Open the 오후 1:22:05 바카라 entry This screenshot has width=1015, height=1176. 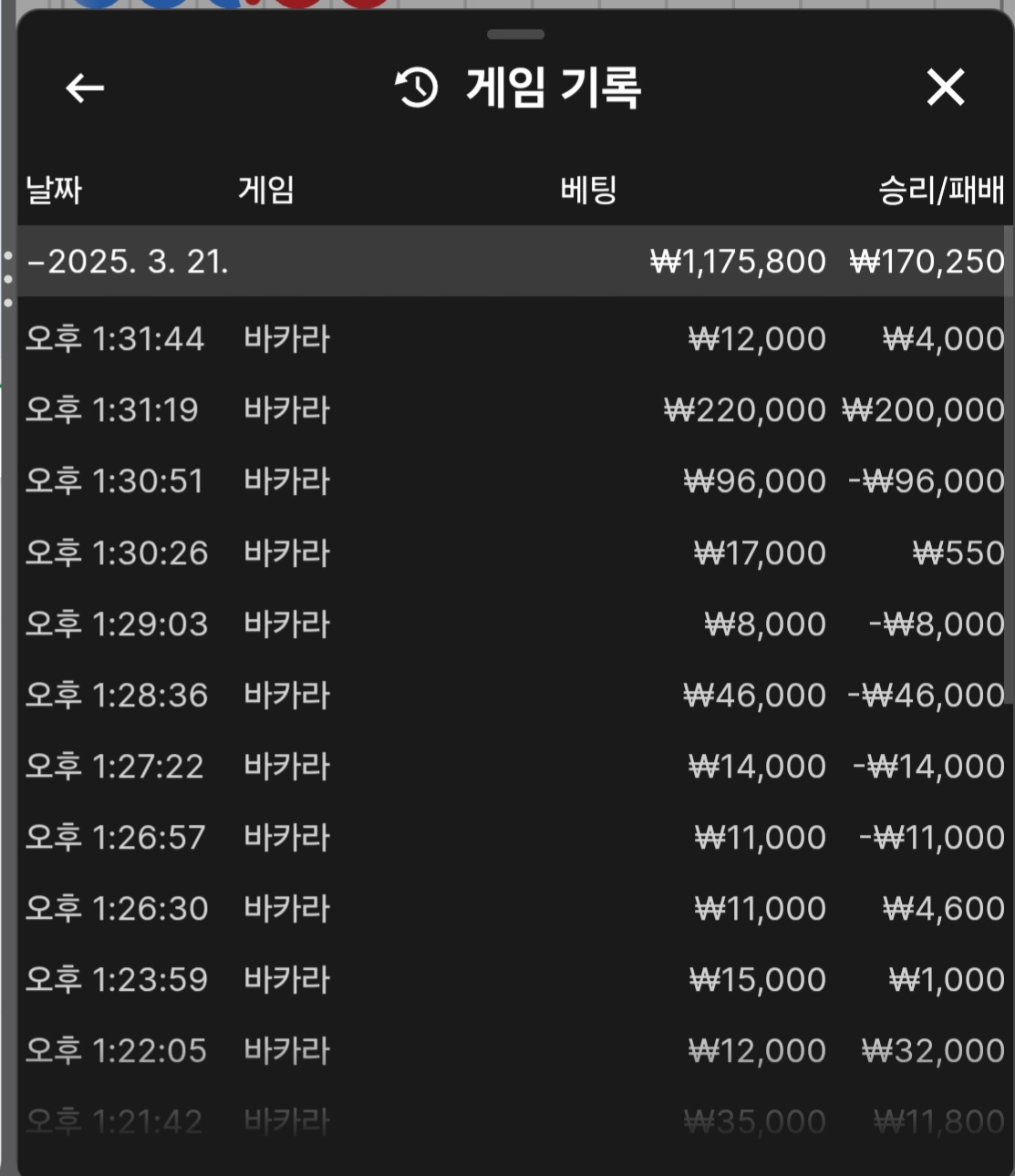tap(511, 1050)
